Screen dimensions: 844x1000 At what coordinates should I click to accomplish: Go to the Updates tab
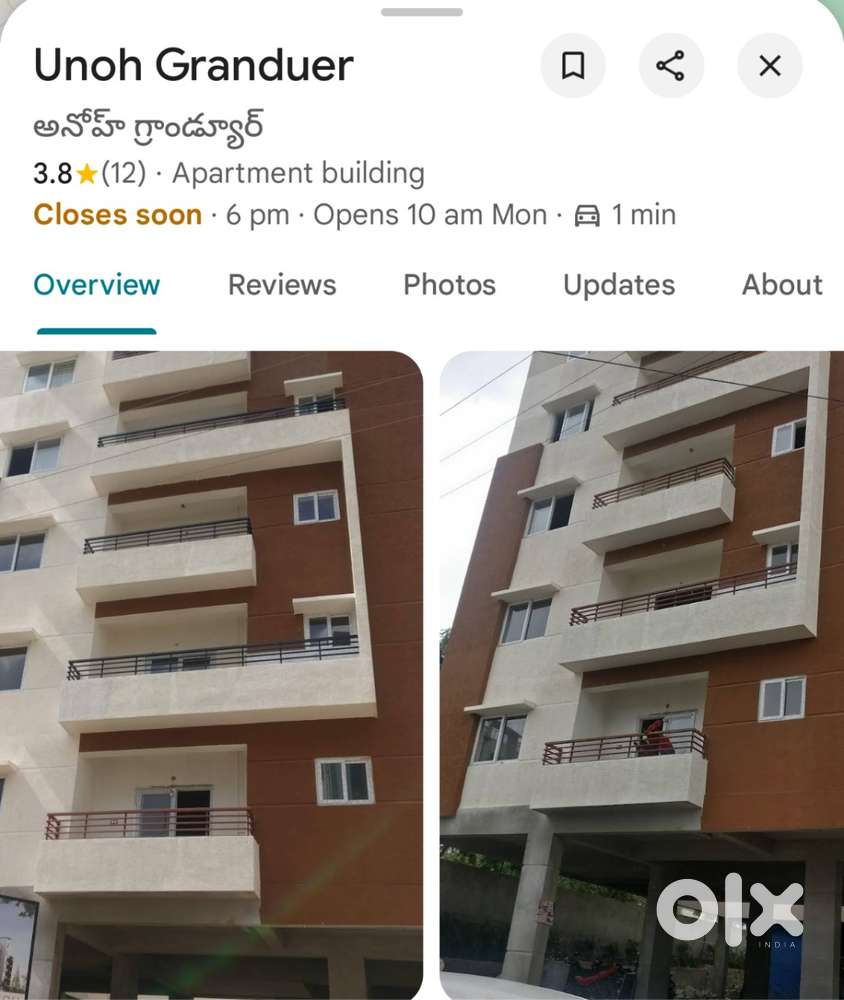click(x=618, y=285)
